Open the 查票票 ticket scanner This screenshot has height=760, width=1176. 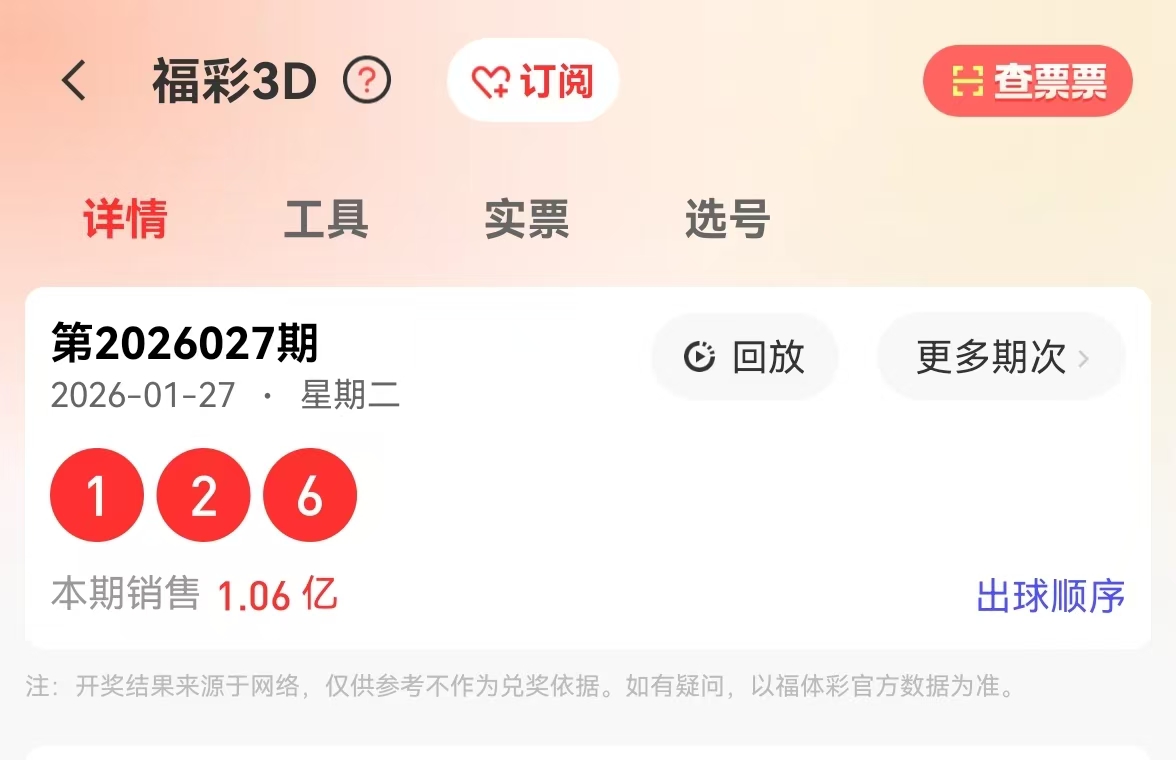(x=1027, y=81)
